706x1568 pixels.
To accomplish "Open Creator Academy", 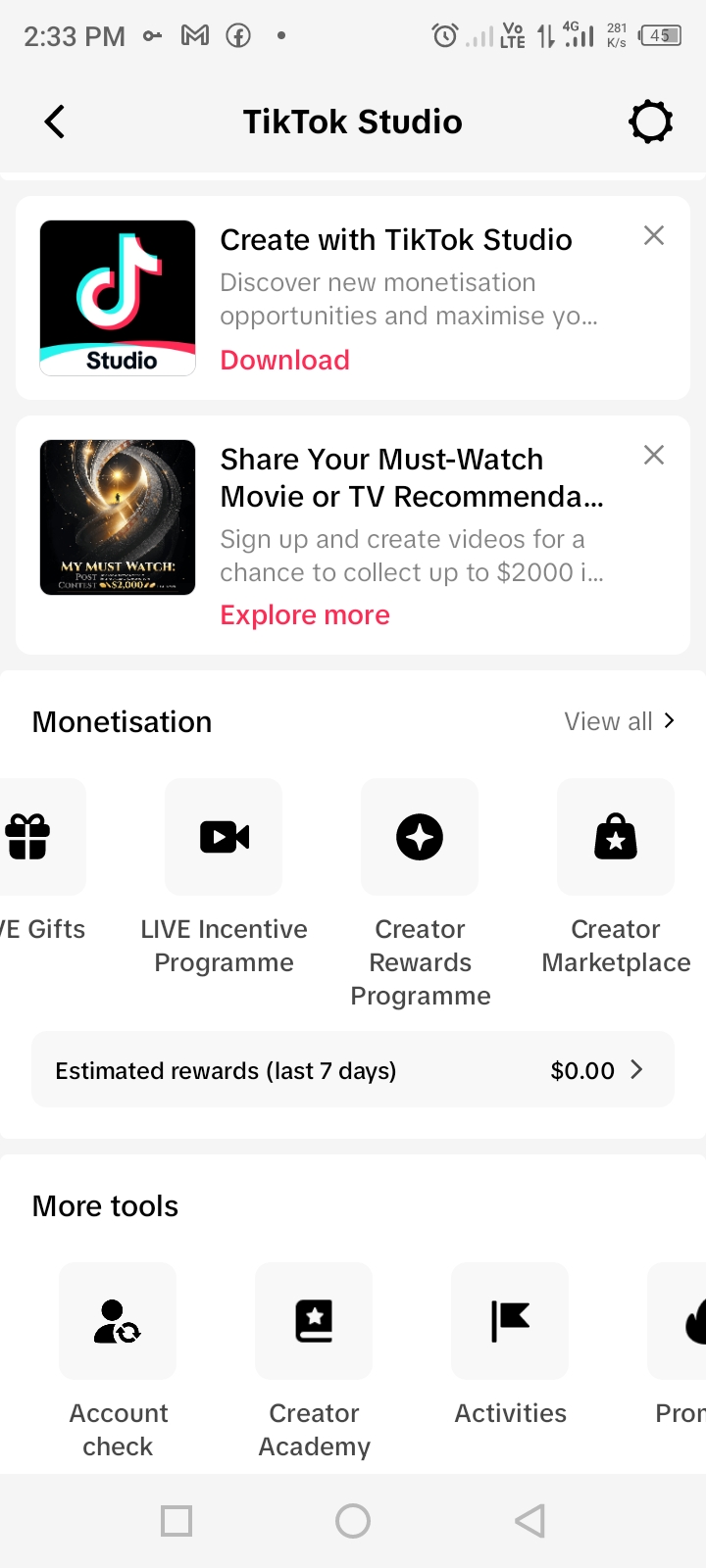I will point(314,1321).
